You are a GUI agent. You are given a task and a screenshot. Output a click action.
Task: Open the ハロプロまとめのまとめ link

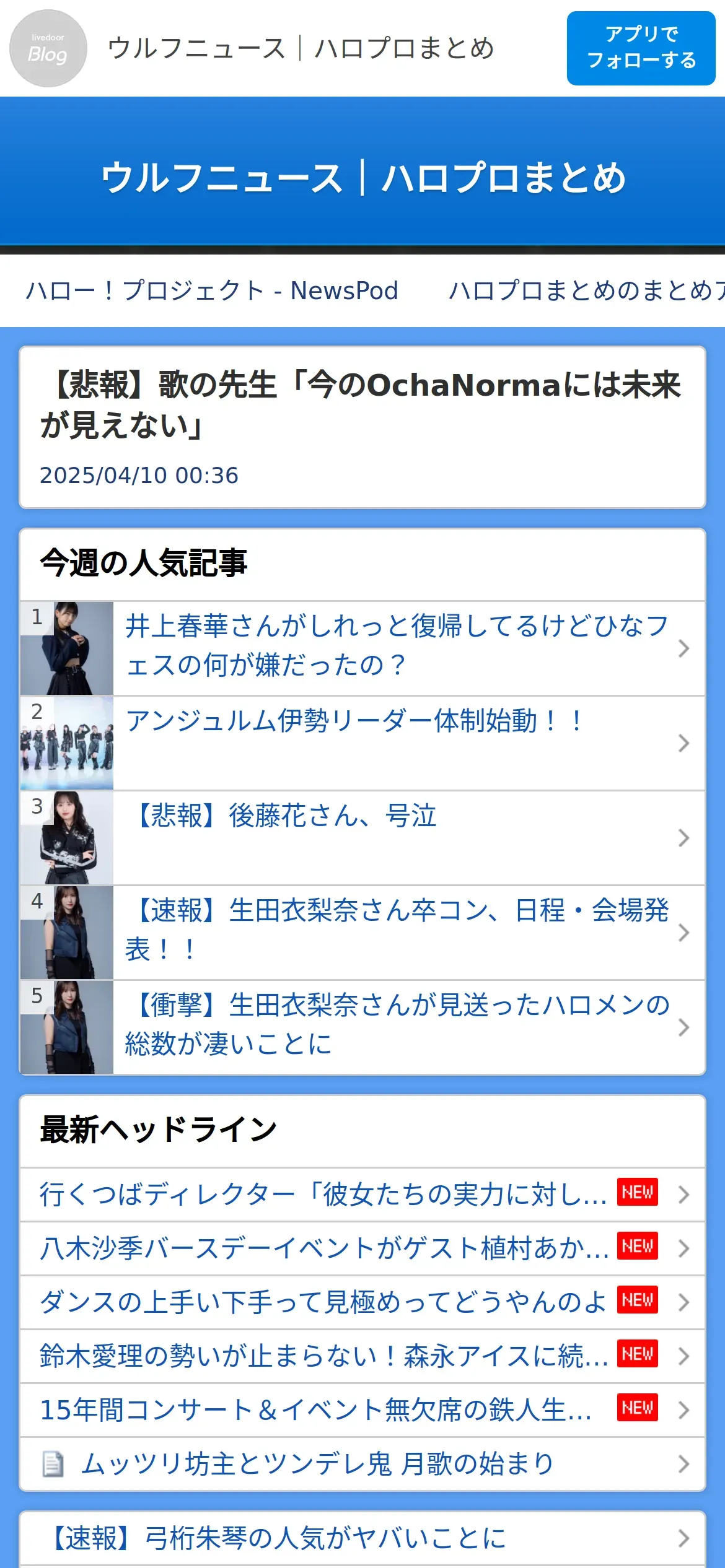point(586,290)
